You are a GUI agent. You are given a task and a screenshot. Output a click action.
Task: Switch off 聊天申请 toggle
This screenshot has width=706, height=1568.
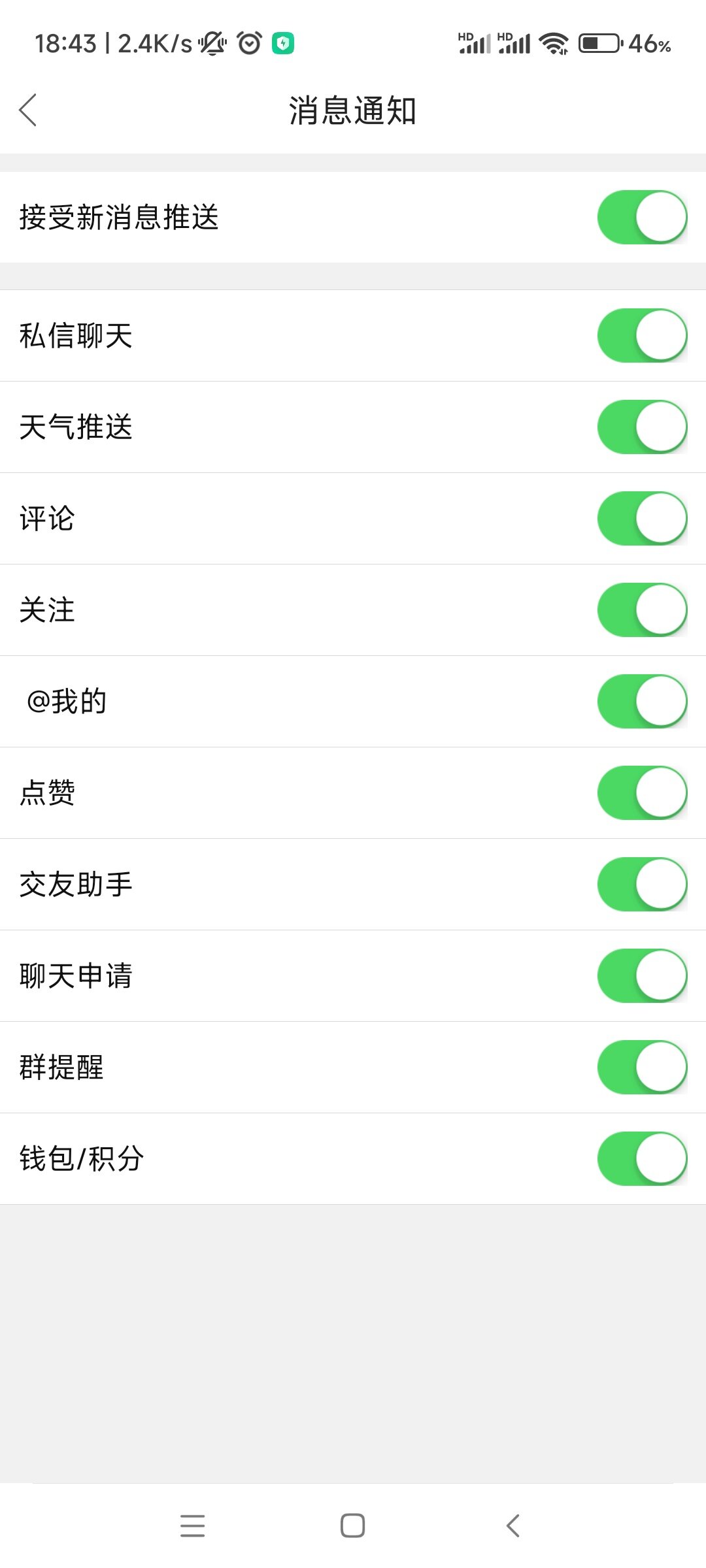point(642,976)
